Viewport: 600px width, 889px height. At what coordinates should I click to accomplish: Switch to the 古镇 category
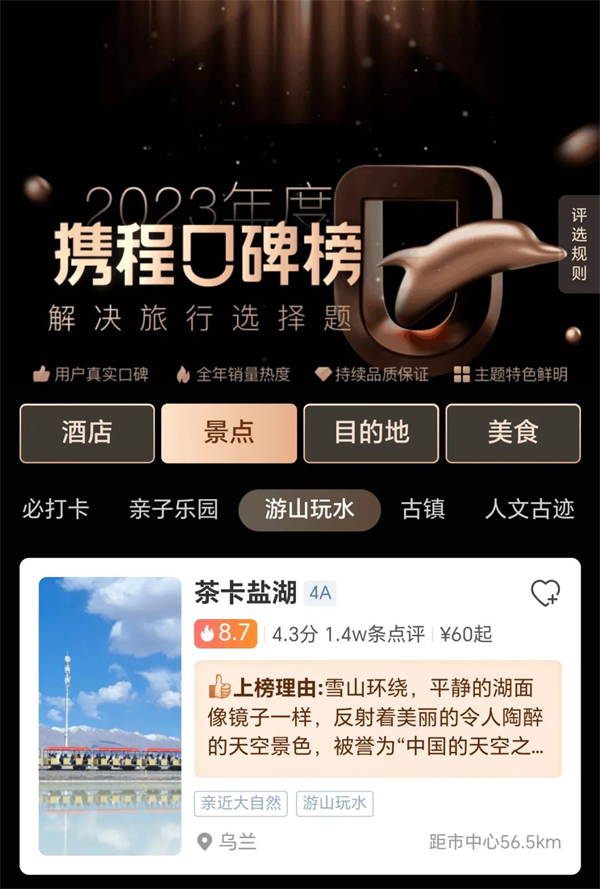tap(423, 509)
